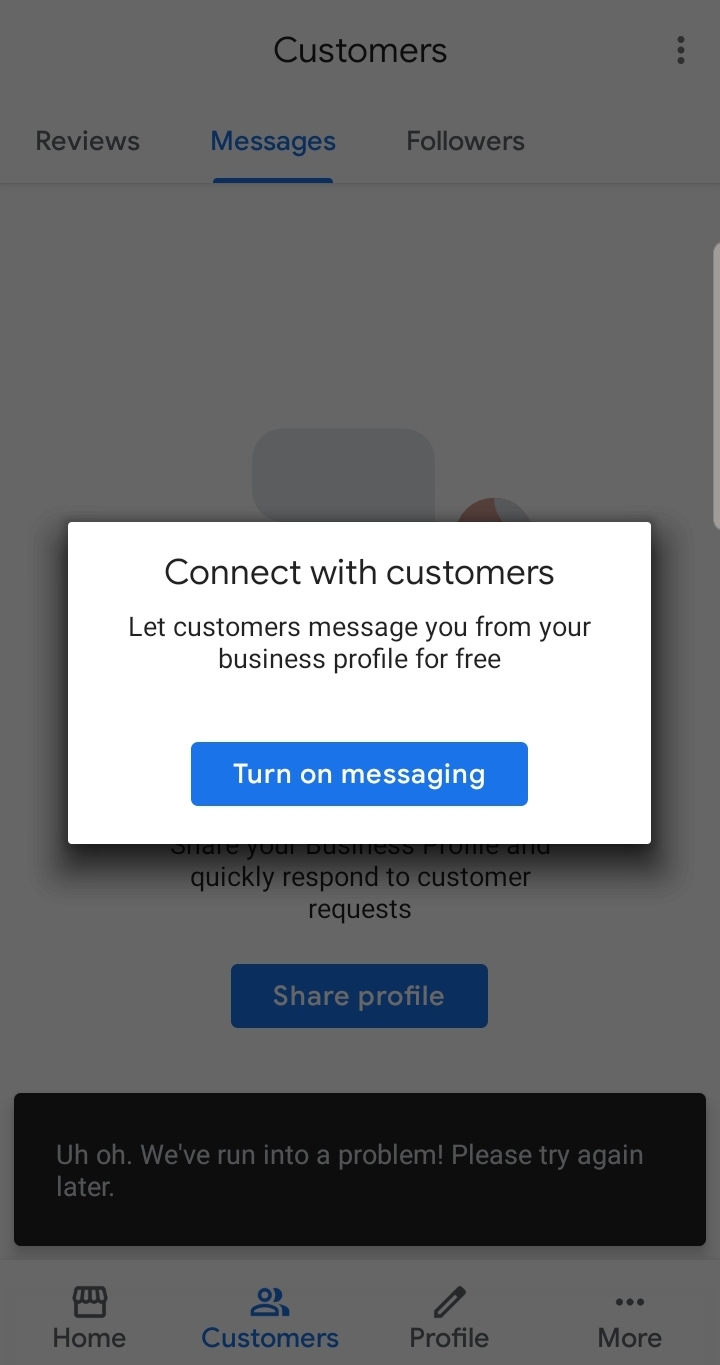The width and height of the screenshot is (720, 1365).
Task: Tap the Home icon in bottom navigation
Action: 88,1301
